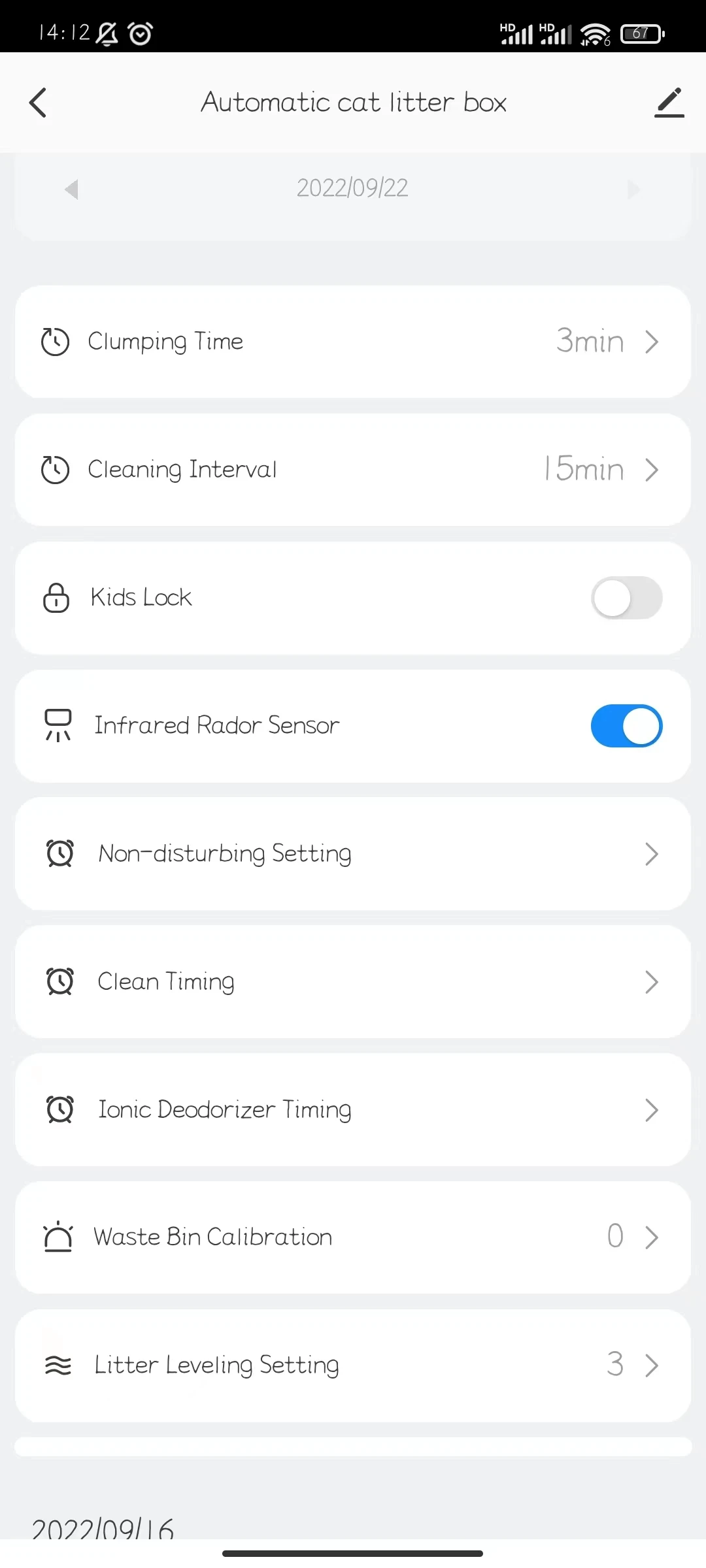Go to the next date

pyautogui.click(x=633, y=189)
